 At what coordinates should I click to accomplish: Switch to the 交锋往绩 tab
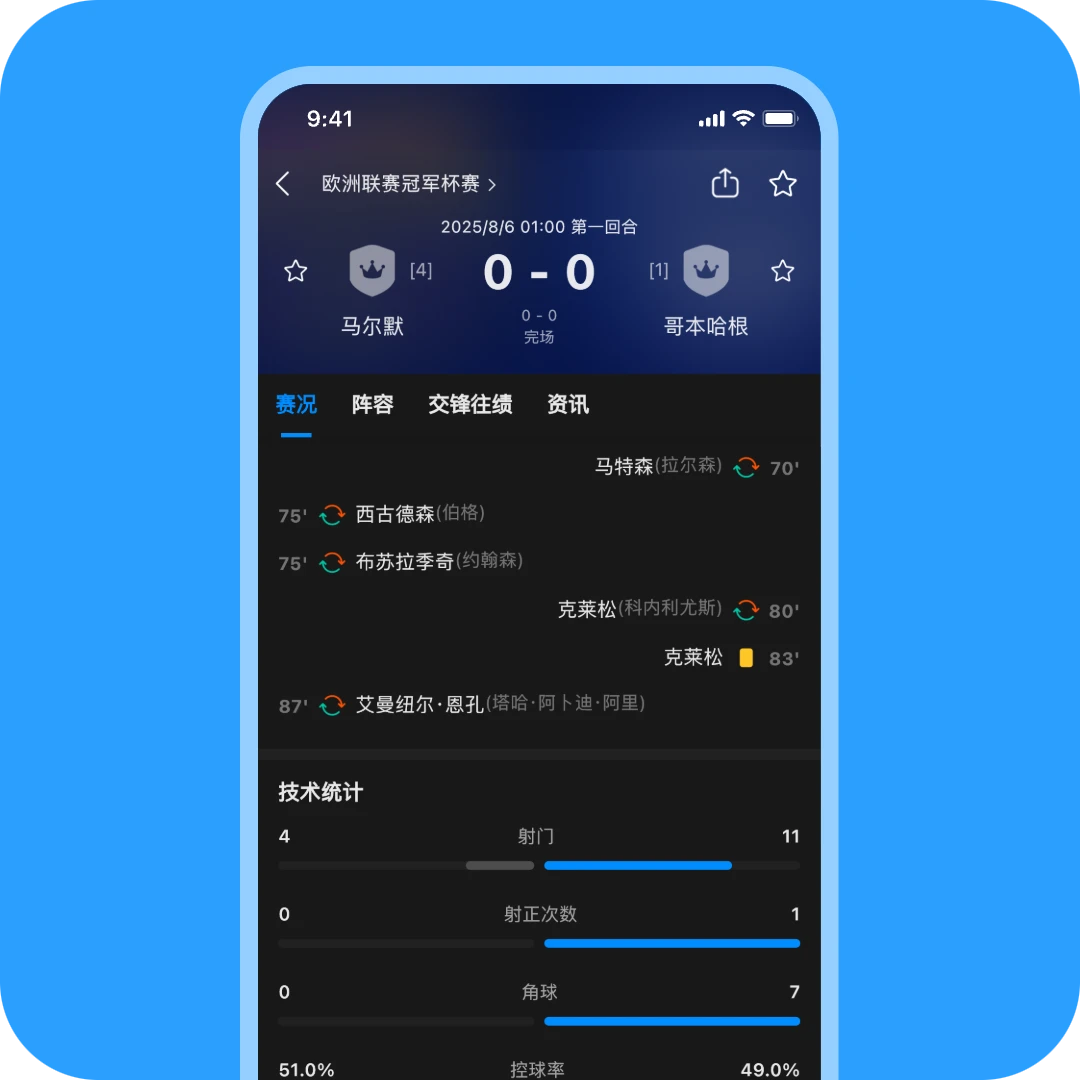(x=470, y=405)
